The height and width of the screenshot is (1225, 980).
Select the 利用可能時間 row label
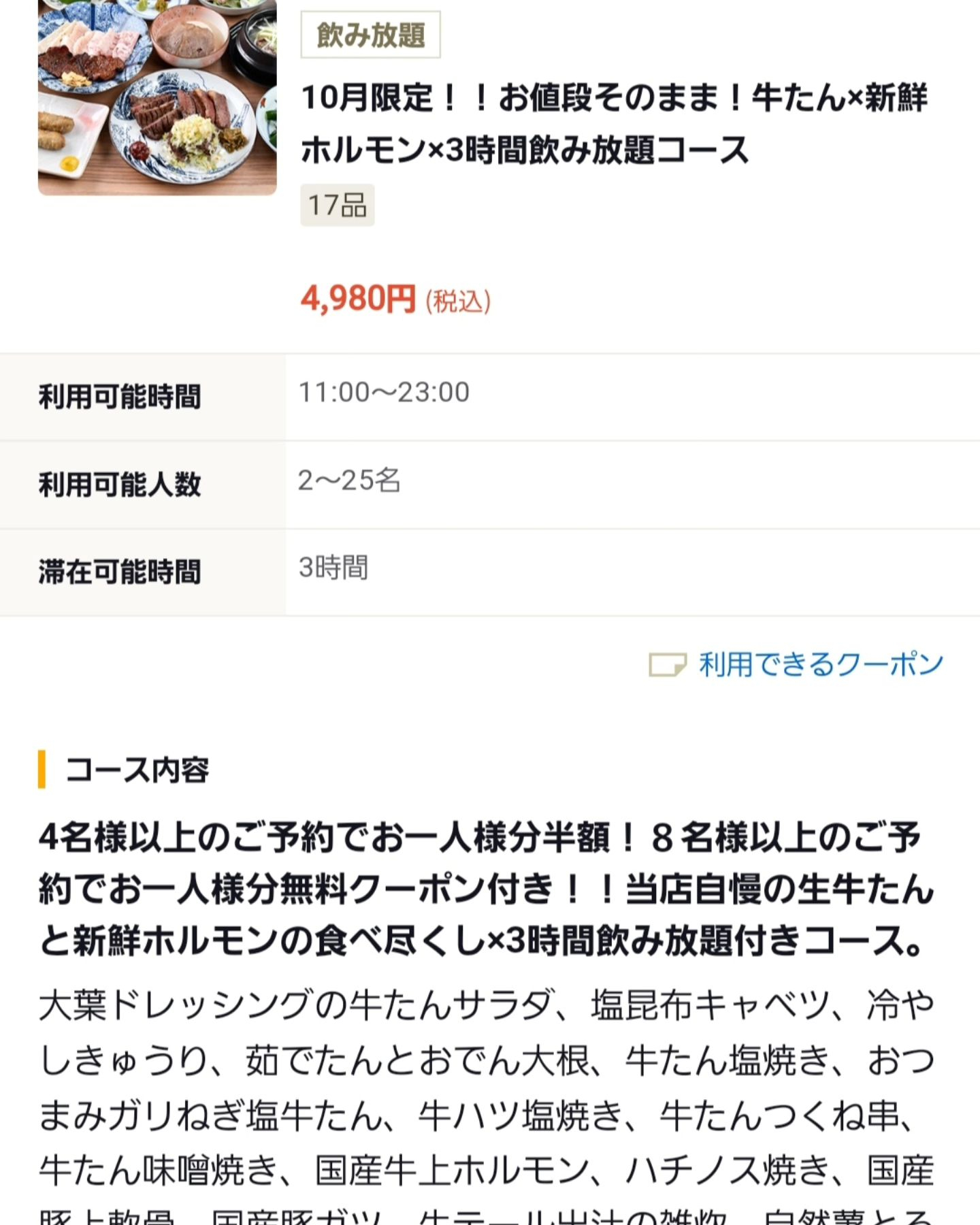[119, 393]
